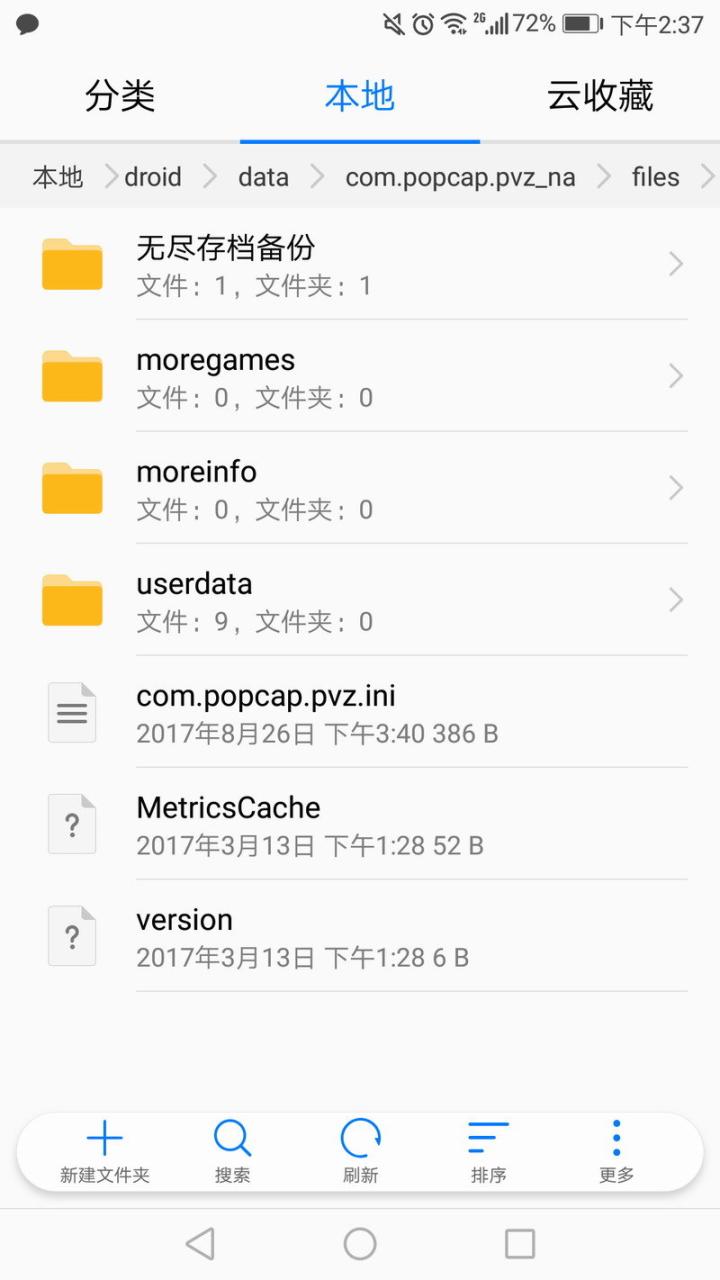Viewport: 720px width, 1280px height.
Task: Tap the moregames folder icon
Action: click(71, 376)
